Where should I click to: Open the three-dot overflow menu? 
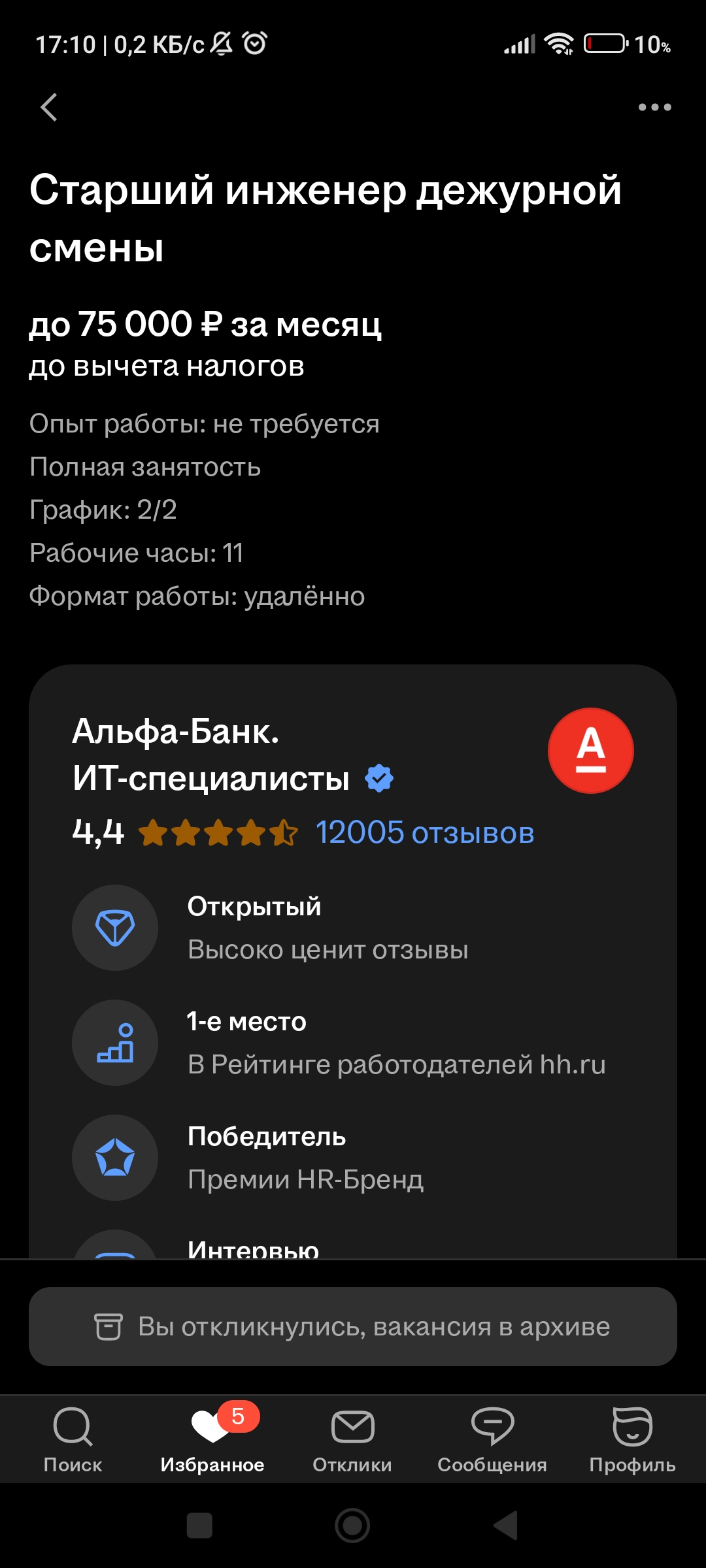click(654, 107)
